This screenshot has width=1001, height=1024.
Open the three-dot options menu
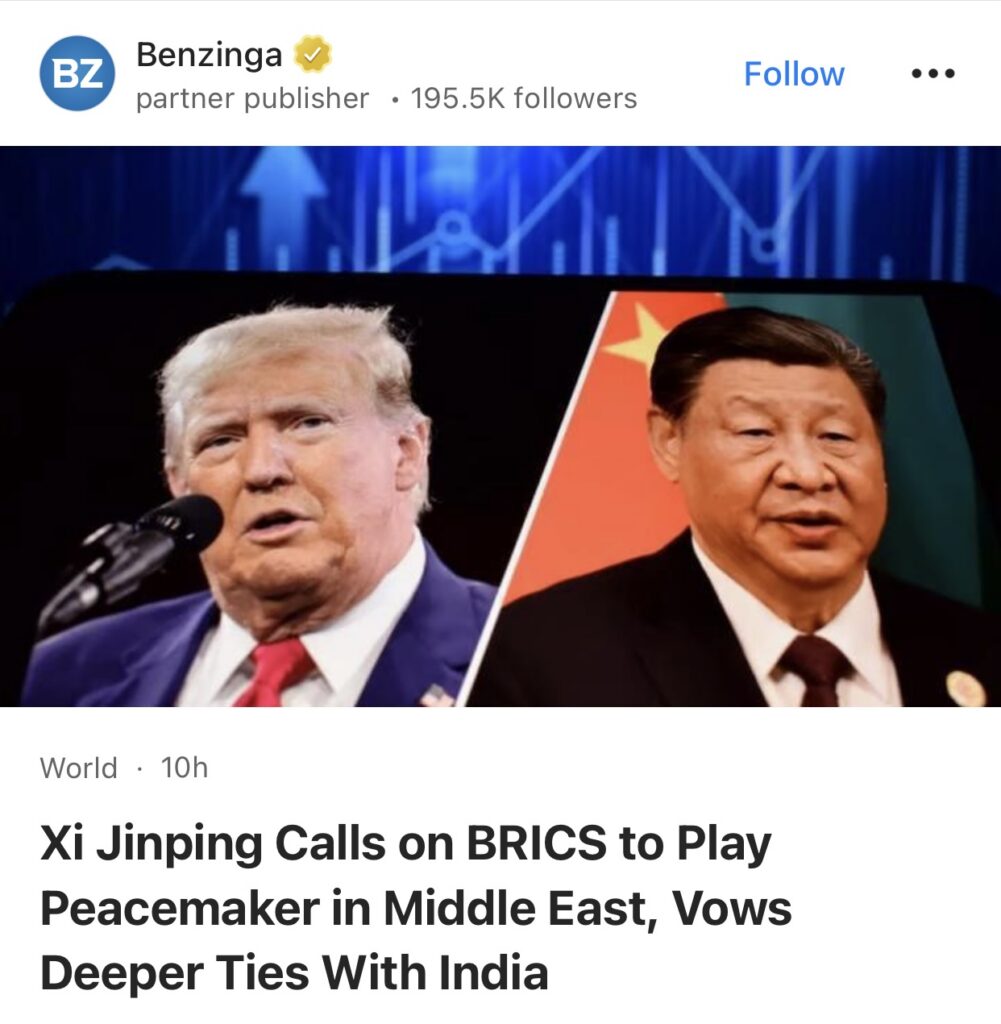(933, 73)
